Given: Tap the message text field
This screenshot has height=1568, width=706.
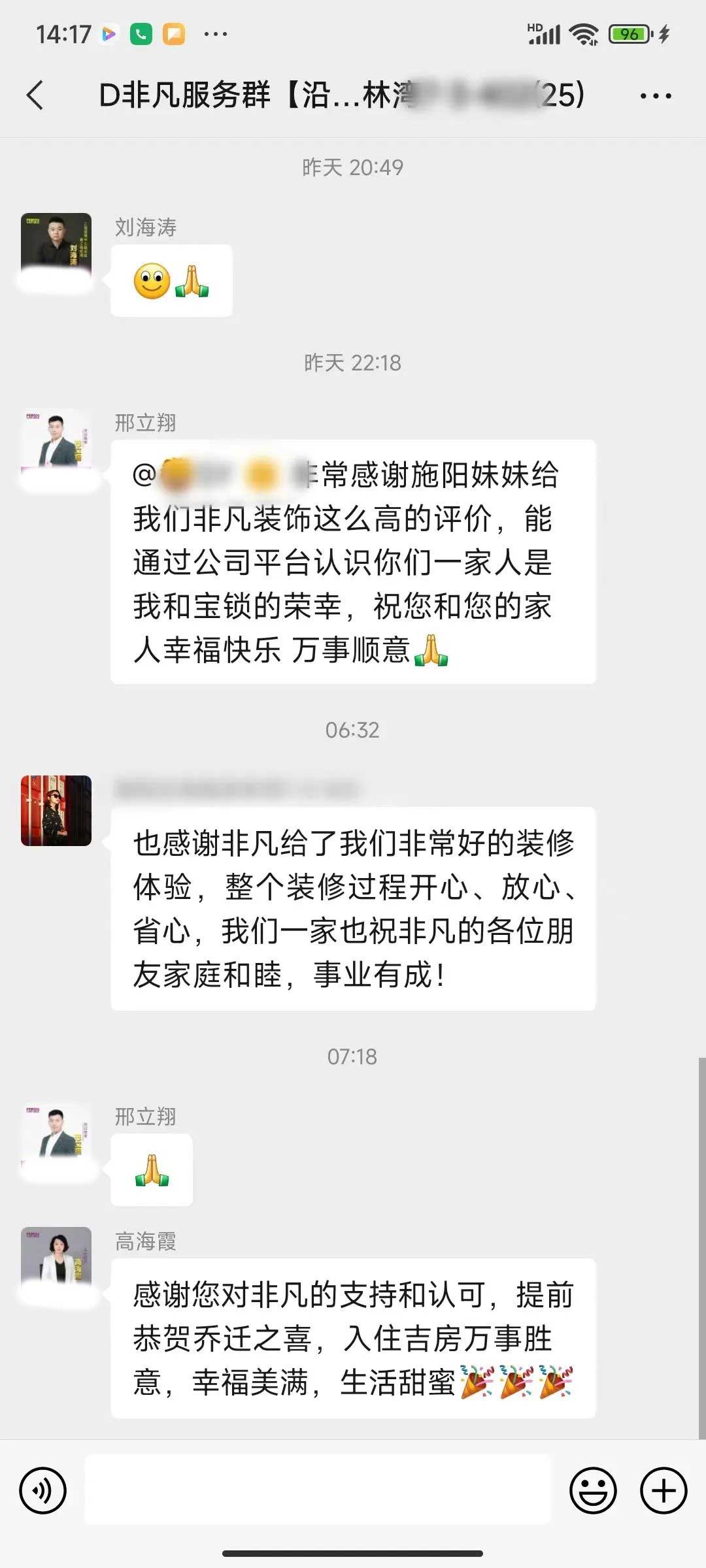Looking at the screenshot, I should [x=318, y=1490].
